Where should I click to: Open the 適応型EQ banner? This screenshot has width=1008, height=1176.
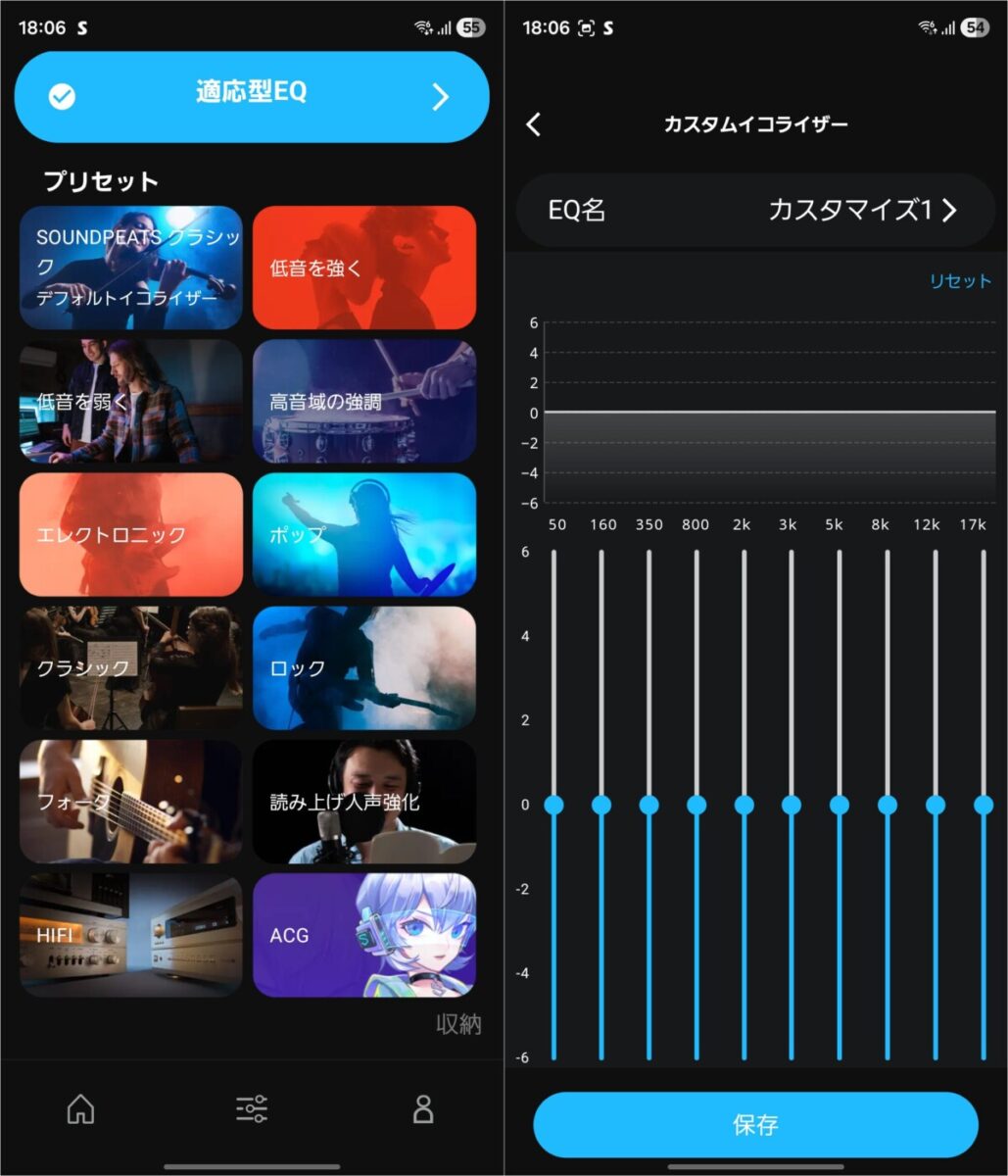251,96
